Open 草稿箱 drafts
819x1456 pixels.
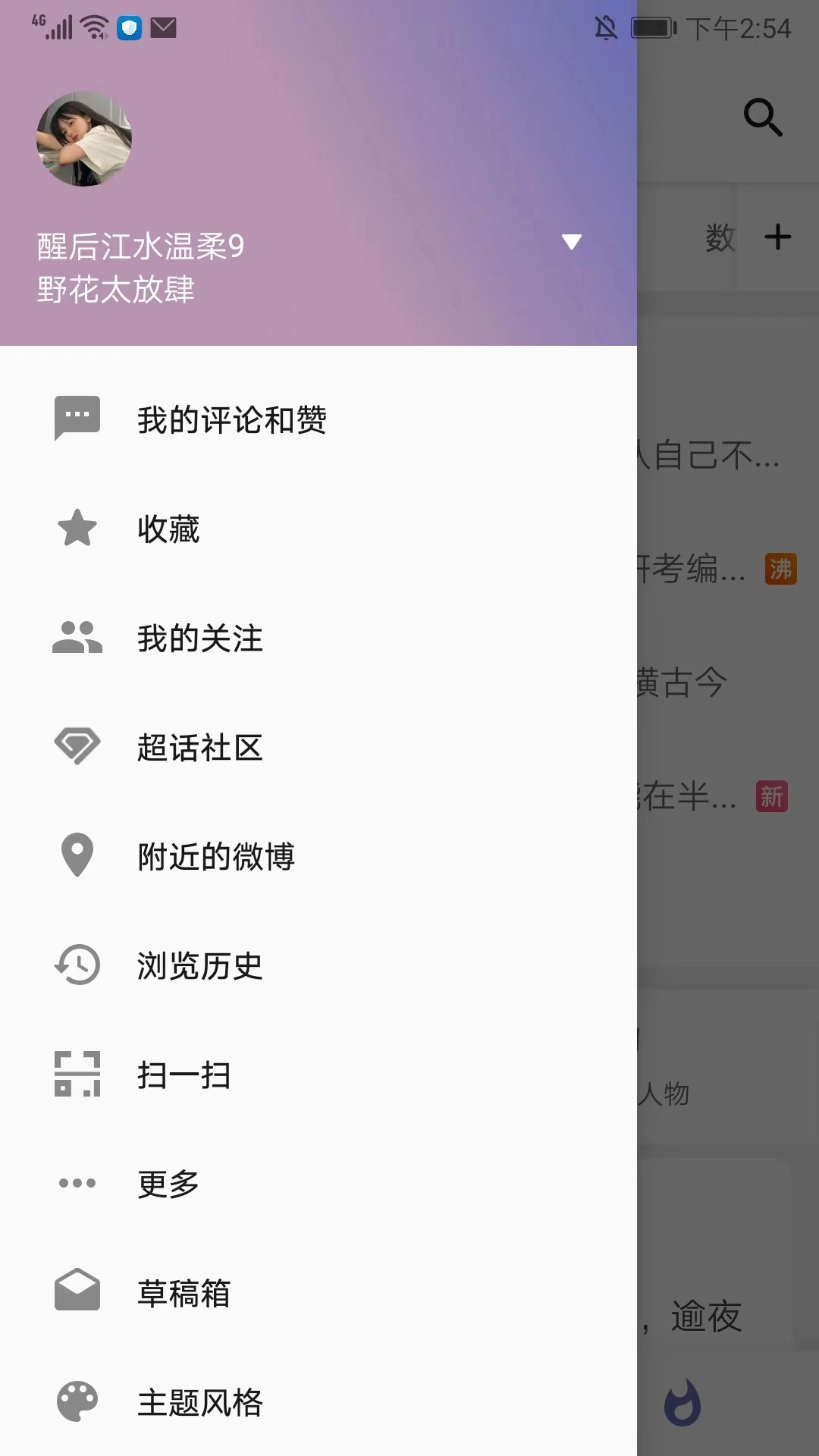coord(184,1293)
